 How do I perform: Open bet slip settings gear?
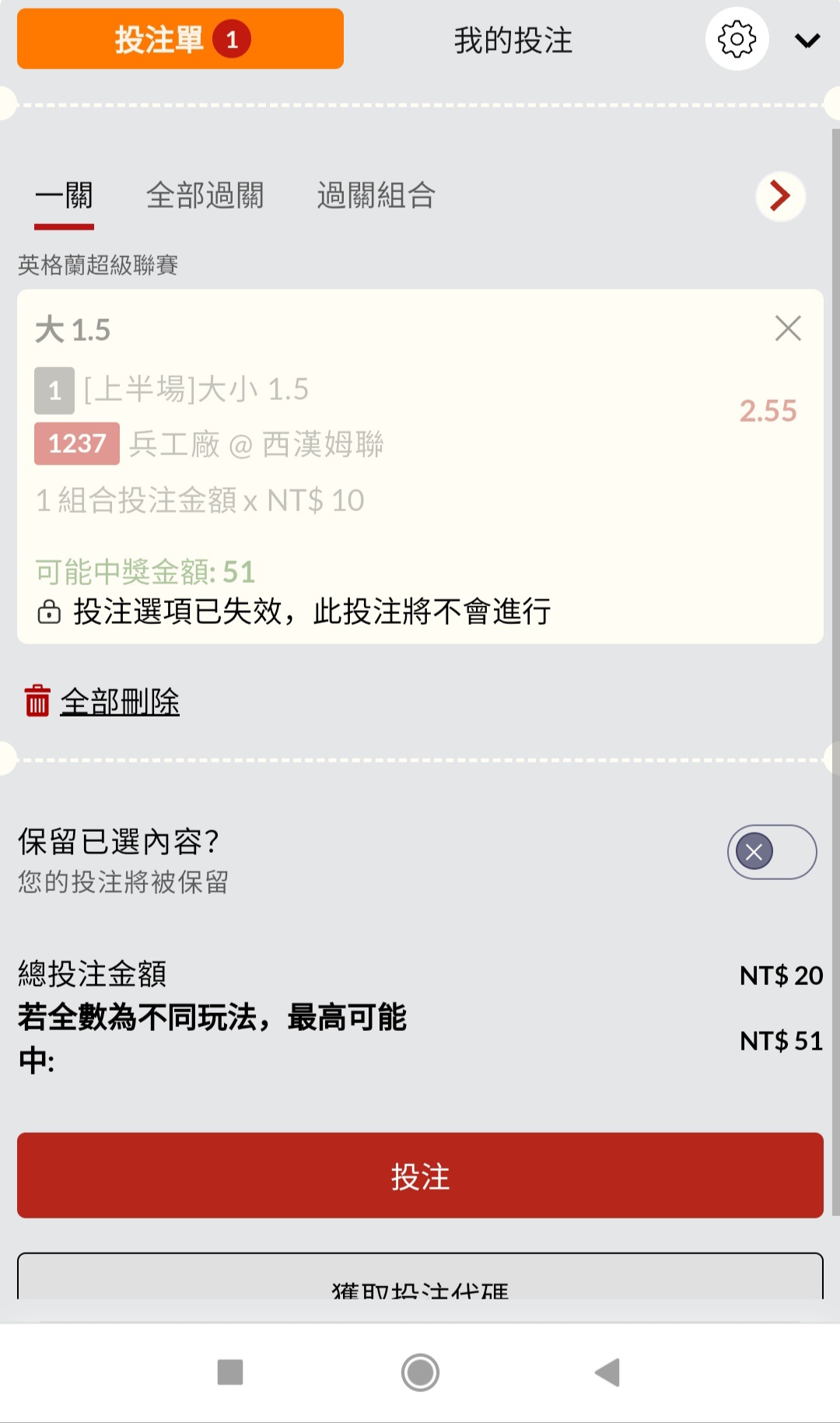click(x=737, y=39)
